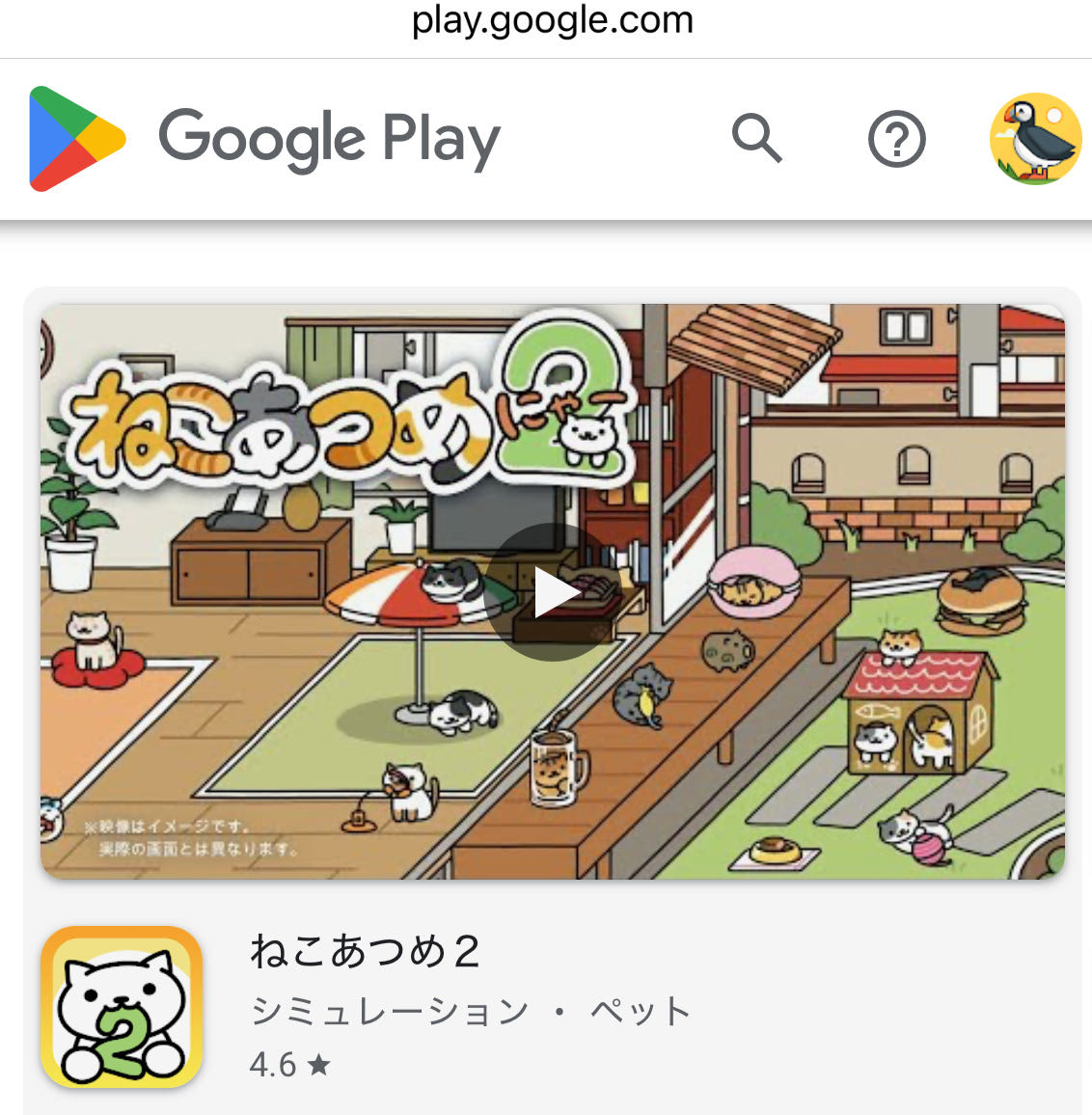Image resolution: width=1092 pixels, height=1115 pixels.
Task: Open the ねこあつめ2 app listing
Action: click(x=366, y=952)
